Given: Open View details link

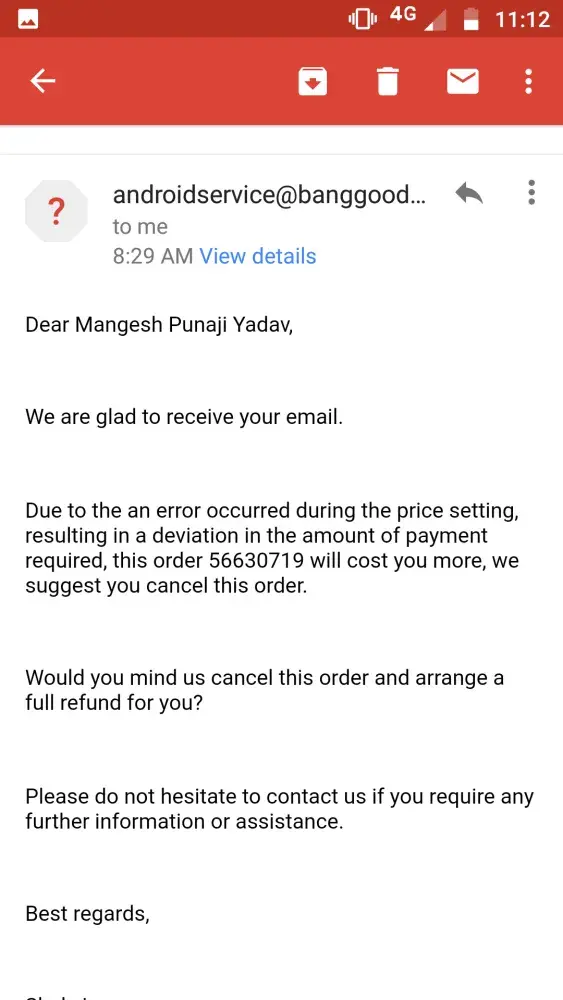Looking at the screenshot, I should coord(258,256).
